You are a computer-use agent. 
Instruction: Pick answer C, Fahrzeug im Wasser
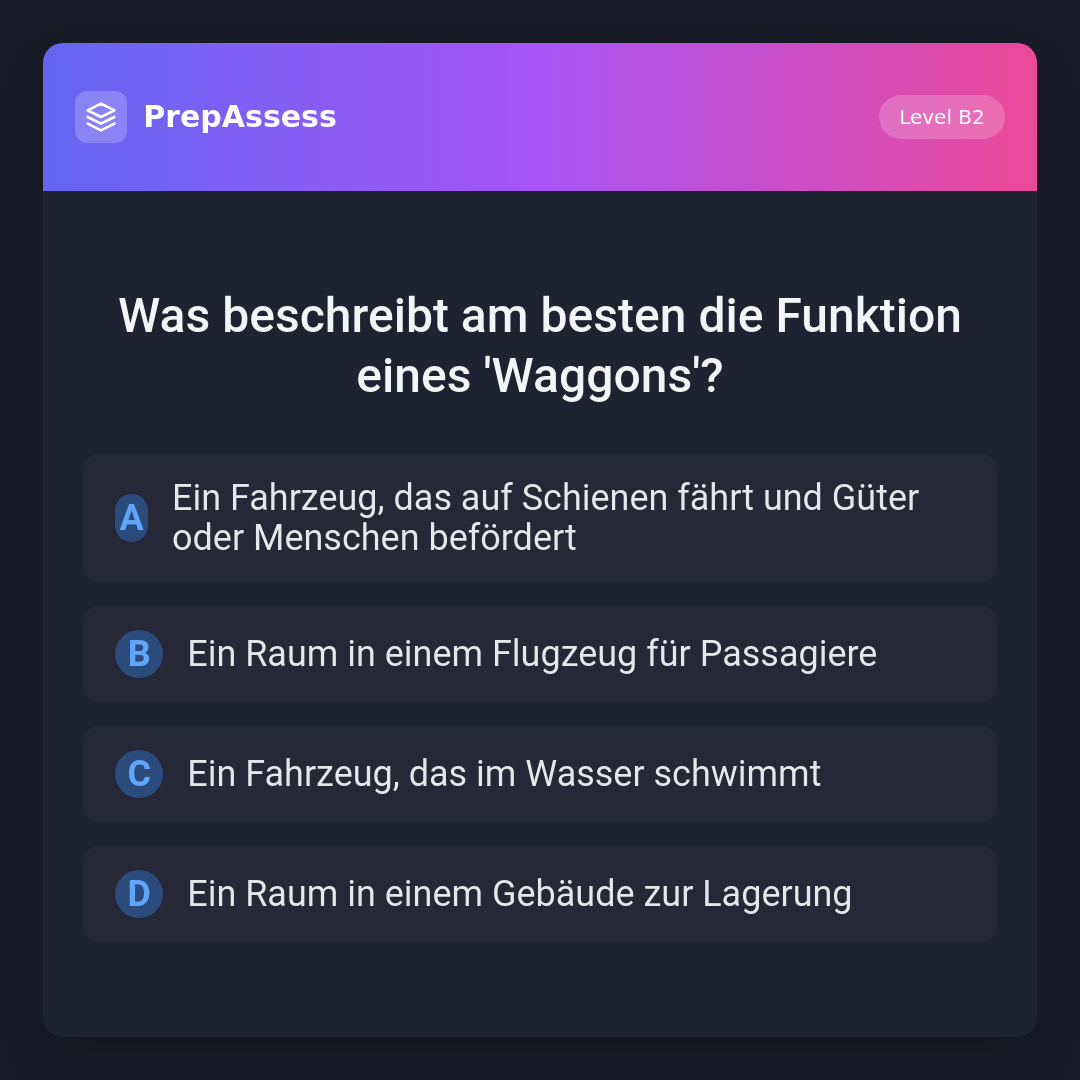pyautogui.click(x=540, y=774)
